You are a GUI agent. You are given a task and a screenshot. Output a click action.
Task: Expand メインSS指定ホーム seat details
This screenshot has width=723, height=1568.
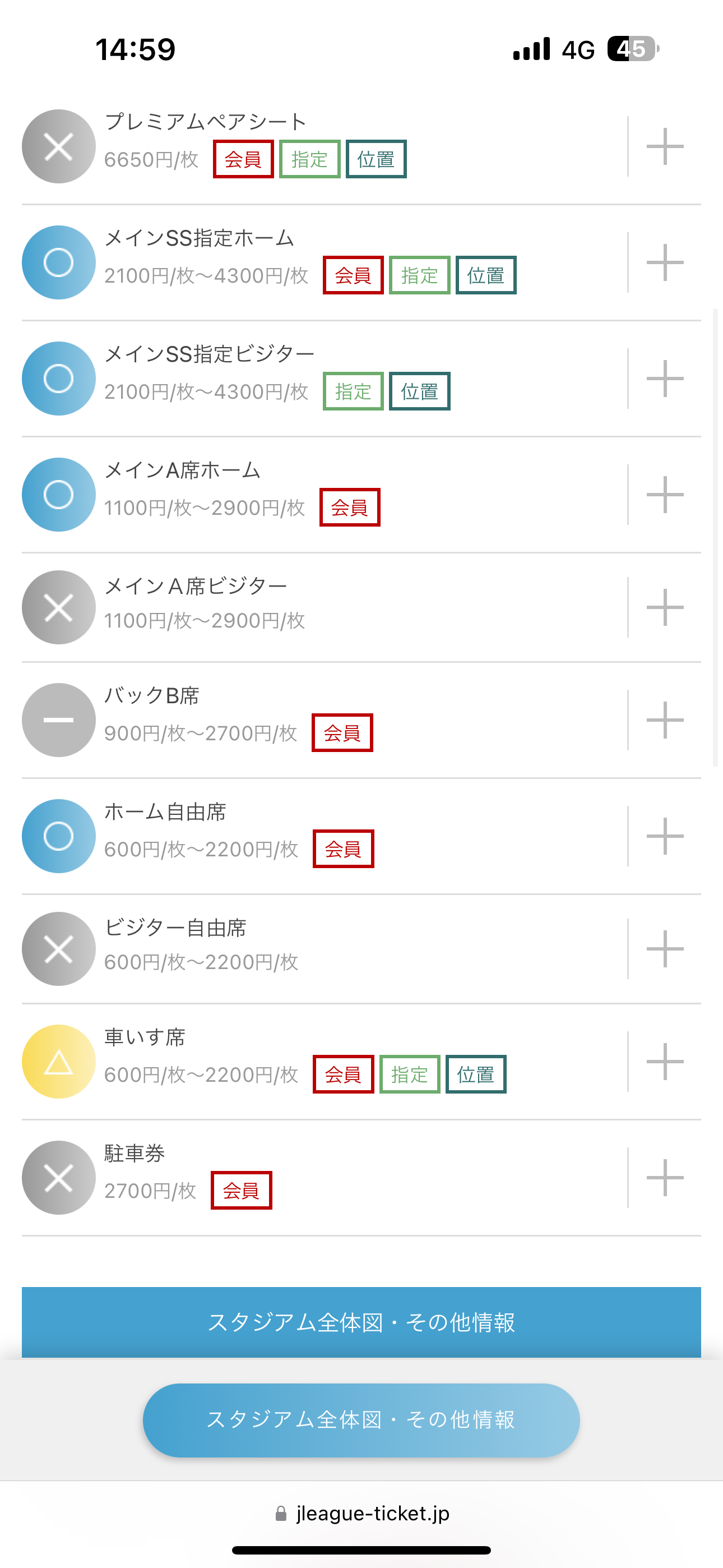pyautogui.click(x=665, y=262)
